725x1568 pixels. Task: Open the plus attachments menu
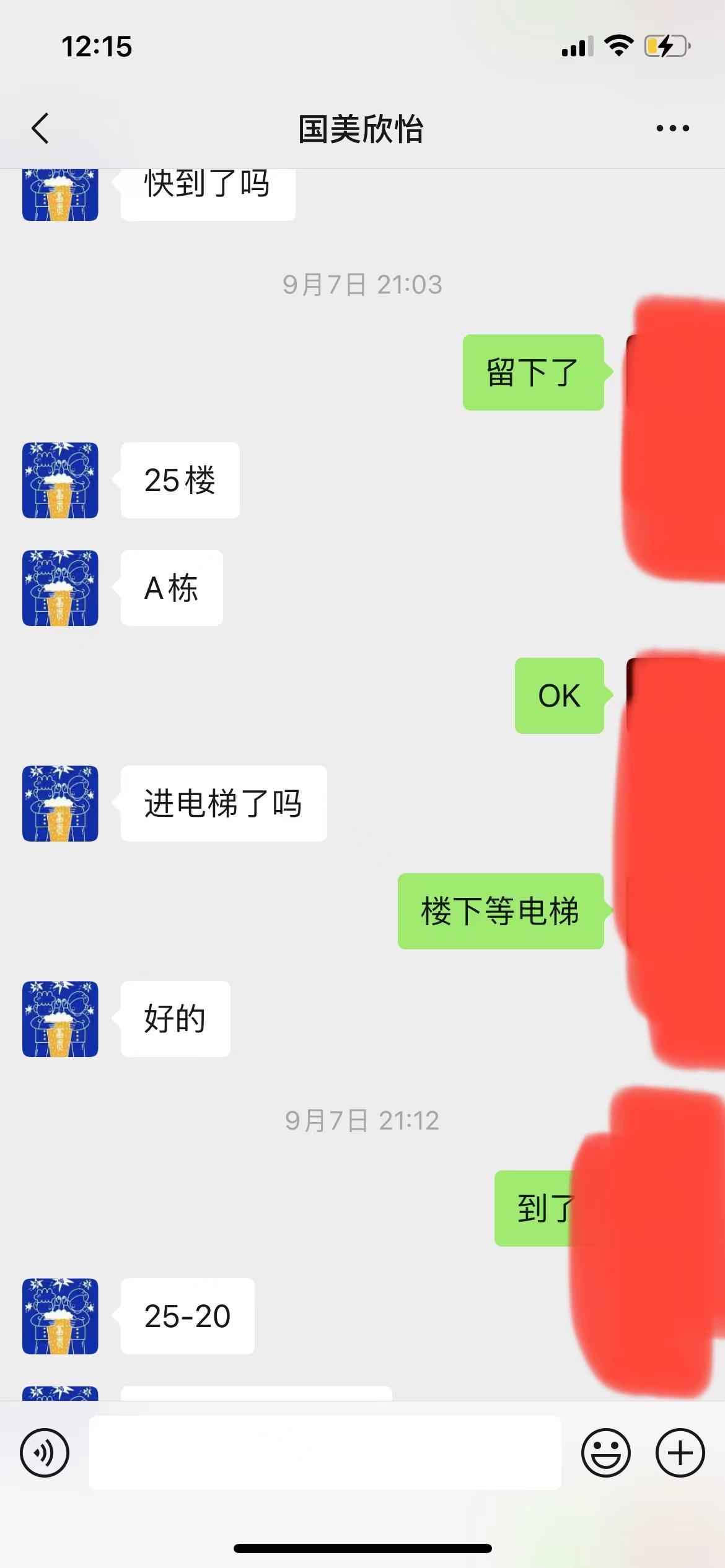coord(680,1453)
